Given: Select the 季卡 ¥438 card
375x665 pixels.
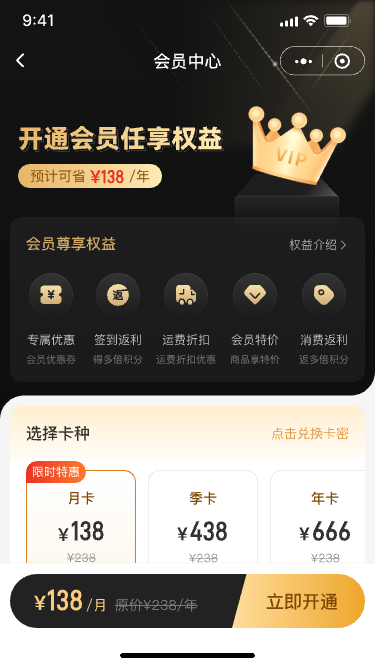Looking at the screenshot, I should 203,517.
